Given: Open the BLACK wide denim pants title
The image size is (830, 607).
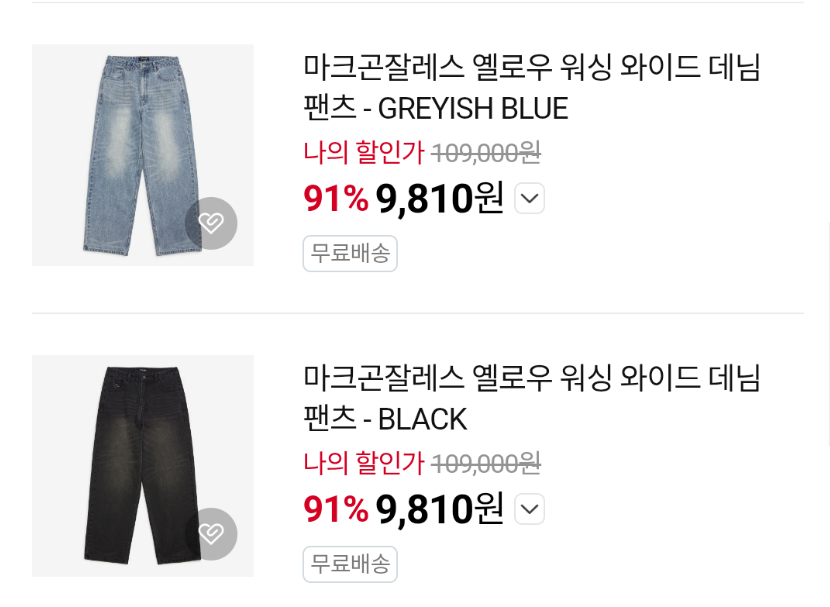Looking at the screenshot, I should click(532, 398).
